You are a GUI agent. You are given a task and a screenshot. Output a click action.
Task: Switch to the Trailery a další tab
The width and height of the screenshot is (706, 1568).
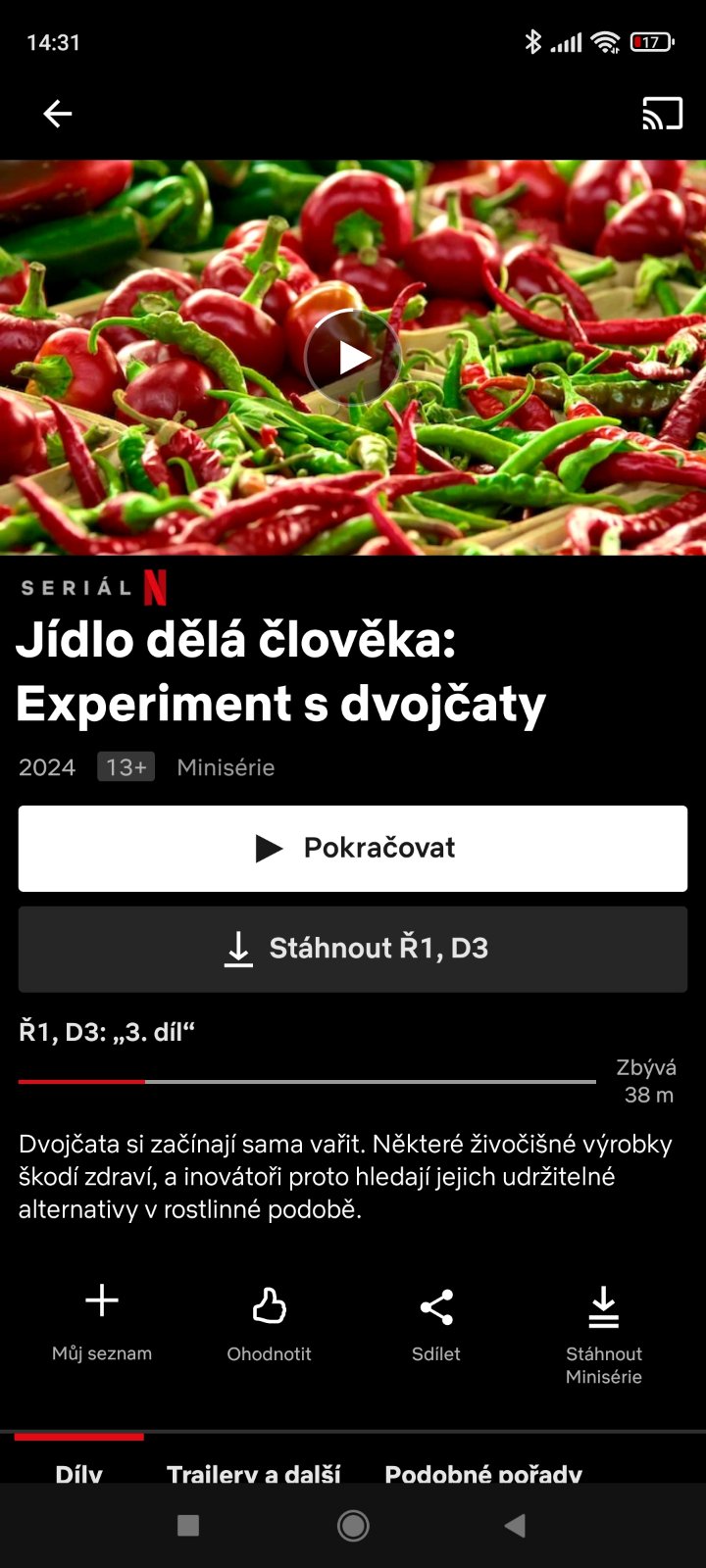tap(254, 1472)
